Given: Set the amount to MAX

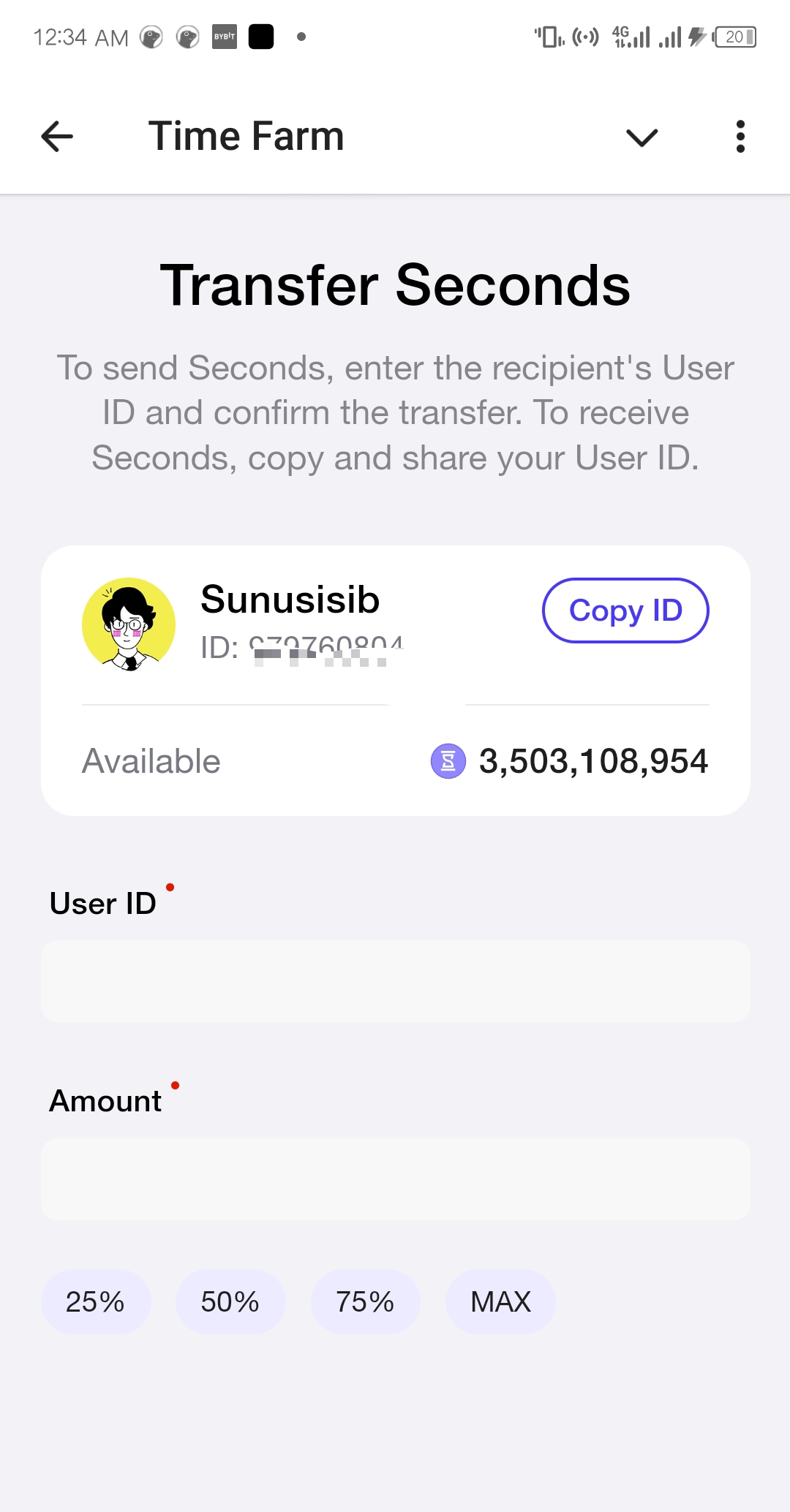Looking at the screenshot, I should tap(500, 1301).
